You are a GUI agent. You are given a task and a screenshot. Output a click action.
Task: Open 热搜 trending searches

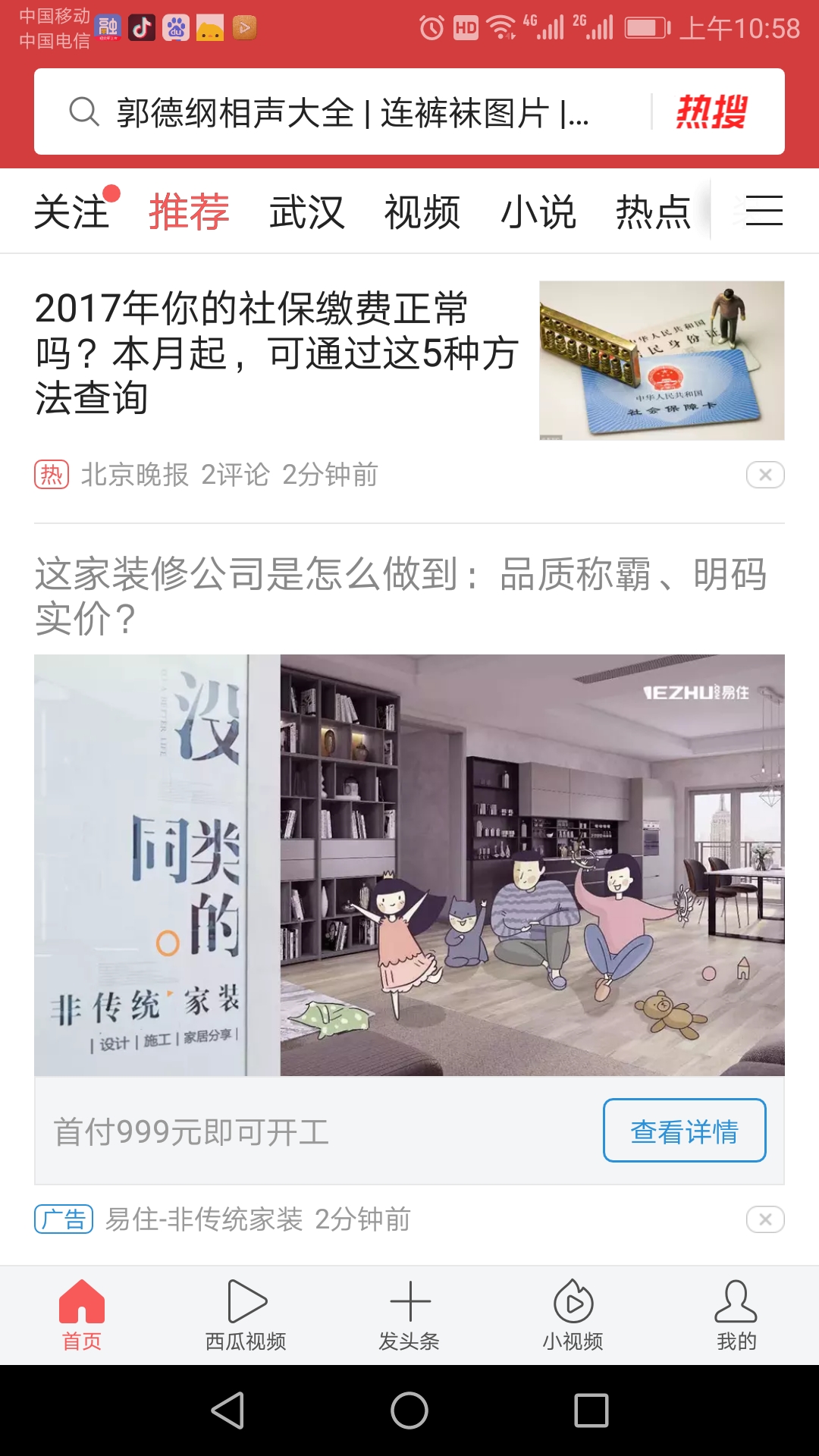711,112
